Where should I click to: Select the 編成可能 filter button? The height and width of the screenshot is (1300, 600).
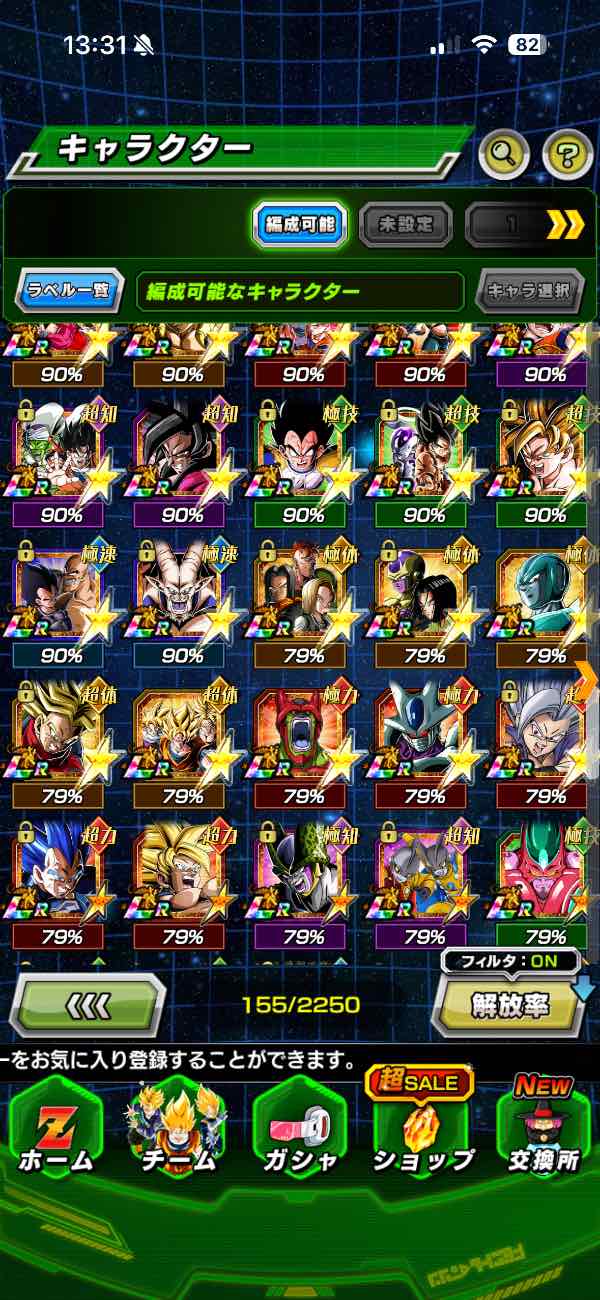[x=299, y=225]
